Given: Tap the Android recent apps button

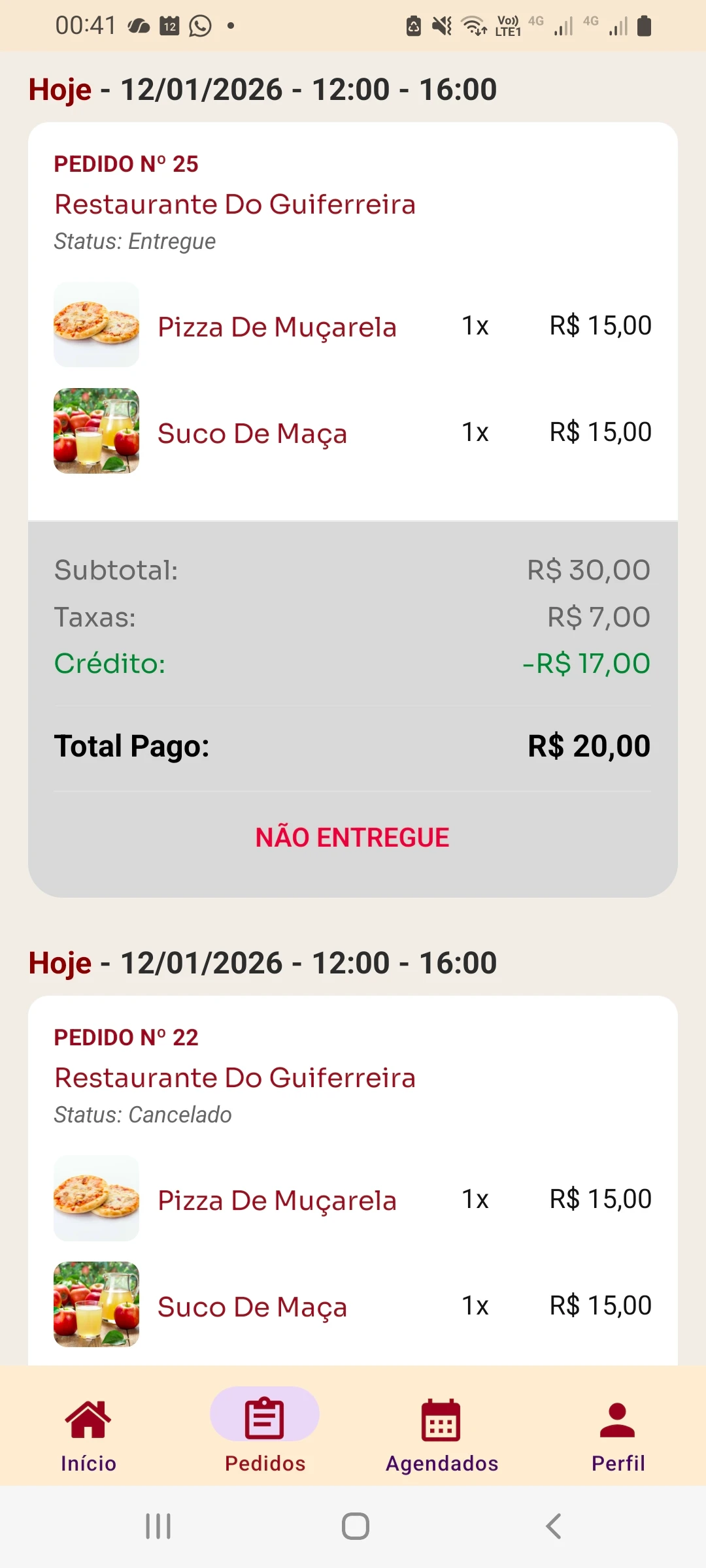Looking at the screenshot, I should tap(157, 1527).
